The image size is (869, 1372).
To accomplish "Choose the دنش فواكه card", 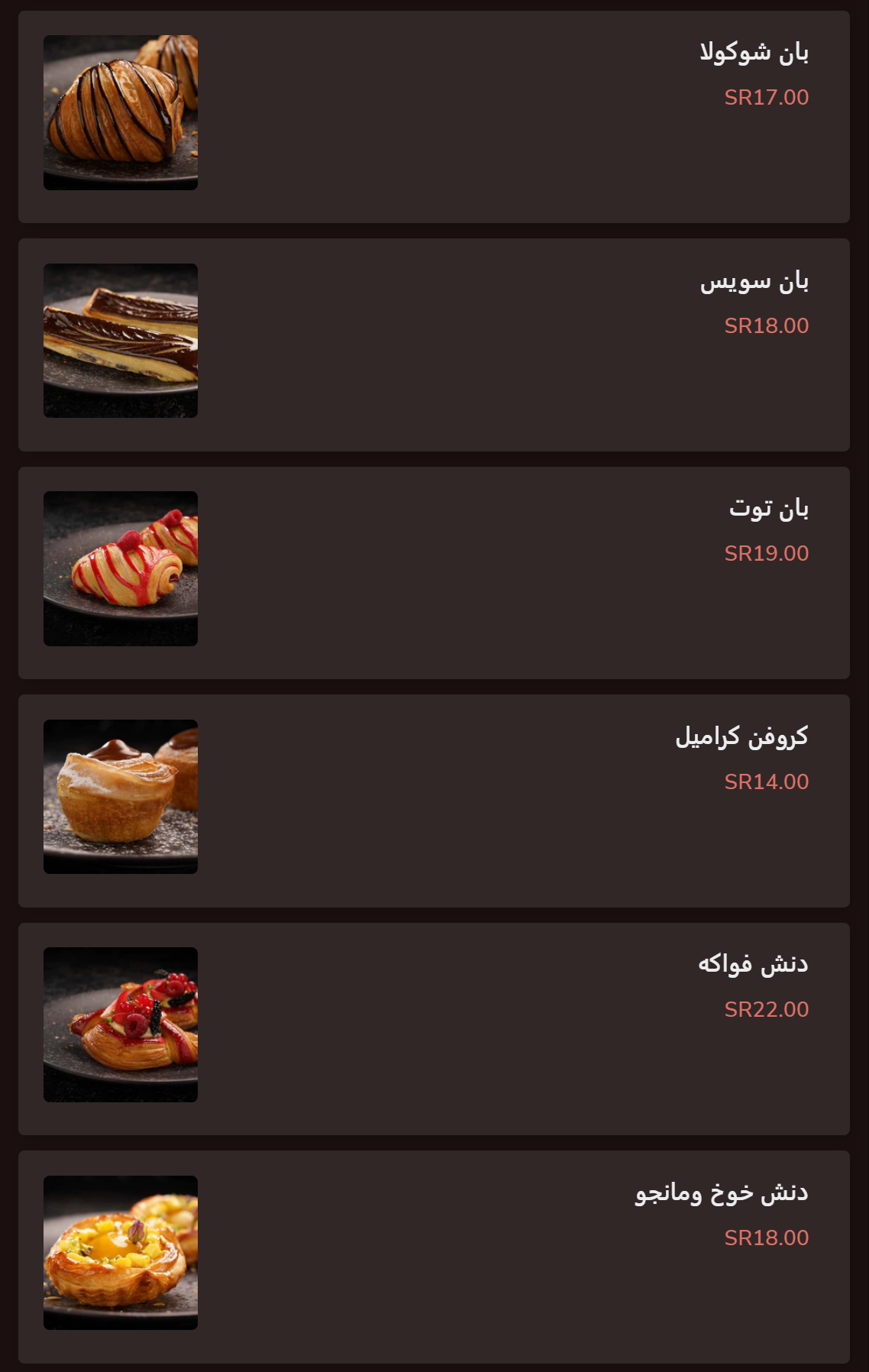I will [x=434, y=1028].
